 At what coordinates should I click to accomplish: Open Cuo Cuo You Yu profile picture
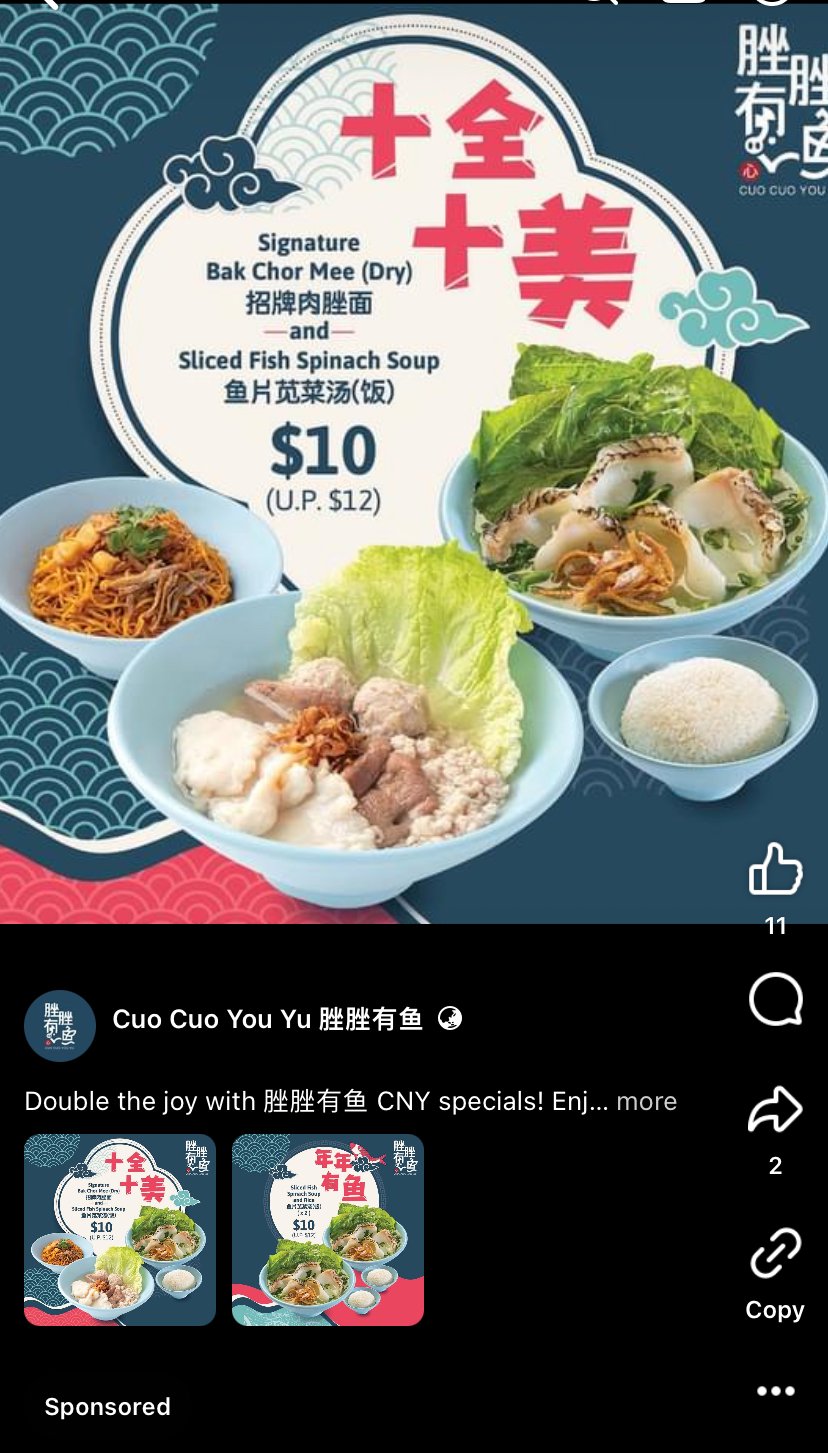pyautogui.click(x=60, y=1025)
